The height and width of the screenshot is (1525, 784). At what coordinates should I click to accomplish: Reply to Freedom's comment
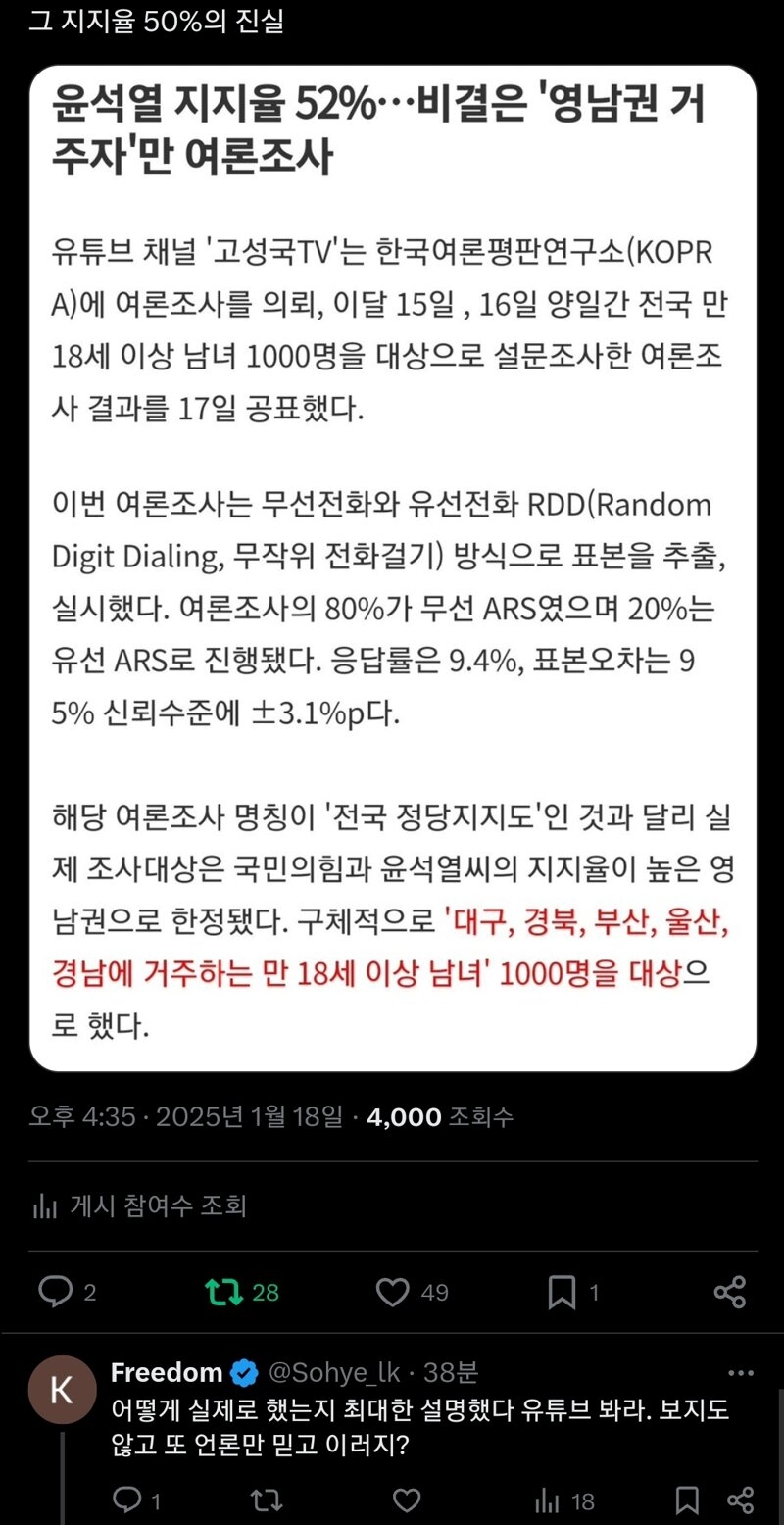pyautogui.click(x=127, y=1500)
